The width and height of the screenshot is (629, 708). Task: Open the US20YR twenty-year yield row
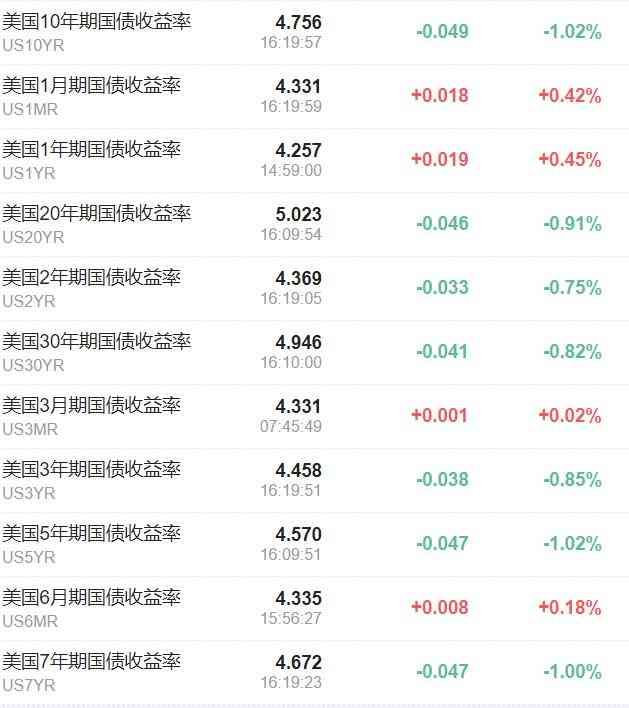97,213
